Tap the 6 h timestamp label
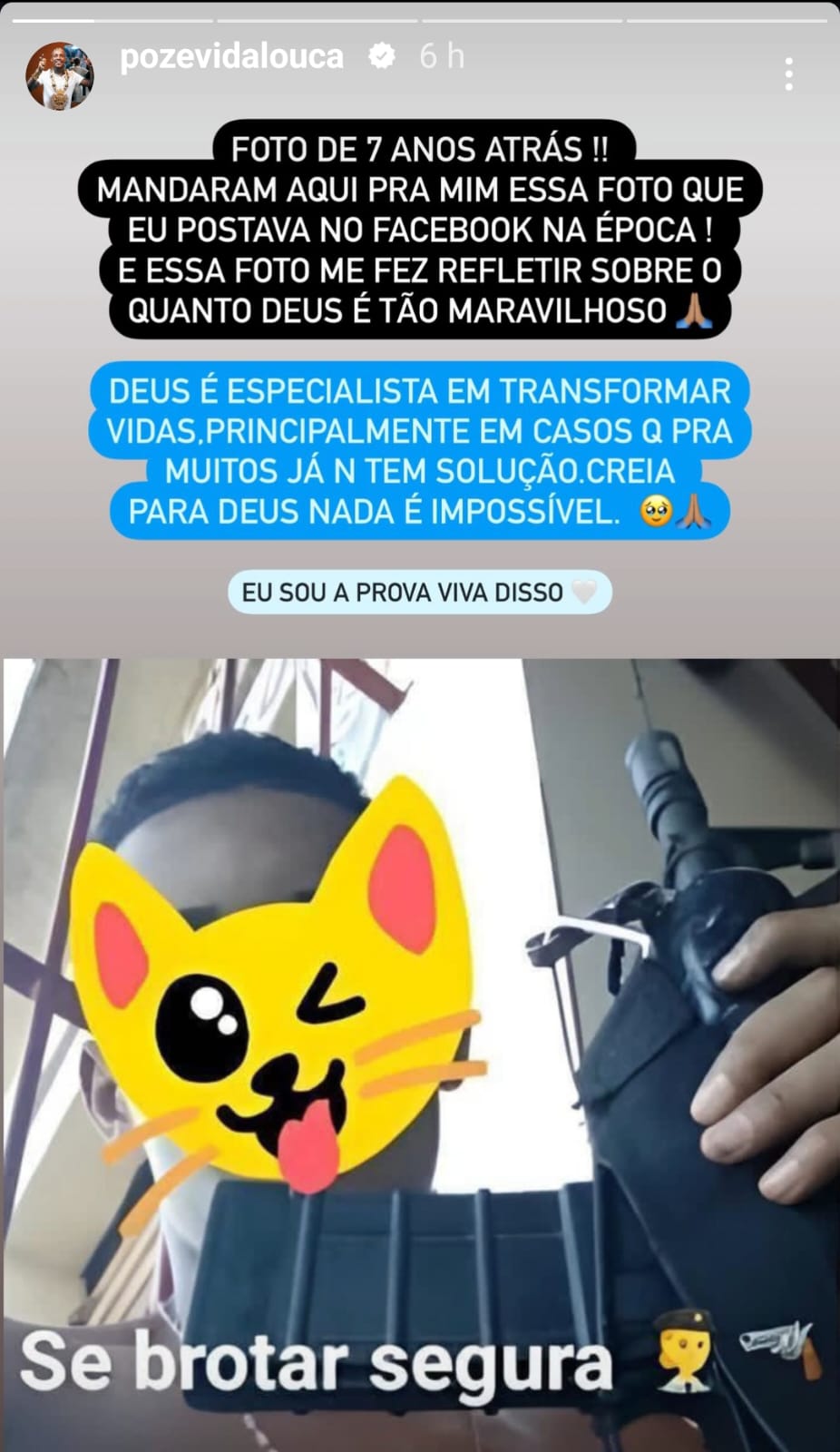 pyautogui.click(x=442, y=56)
